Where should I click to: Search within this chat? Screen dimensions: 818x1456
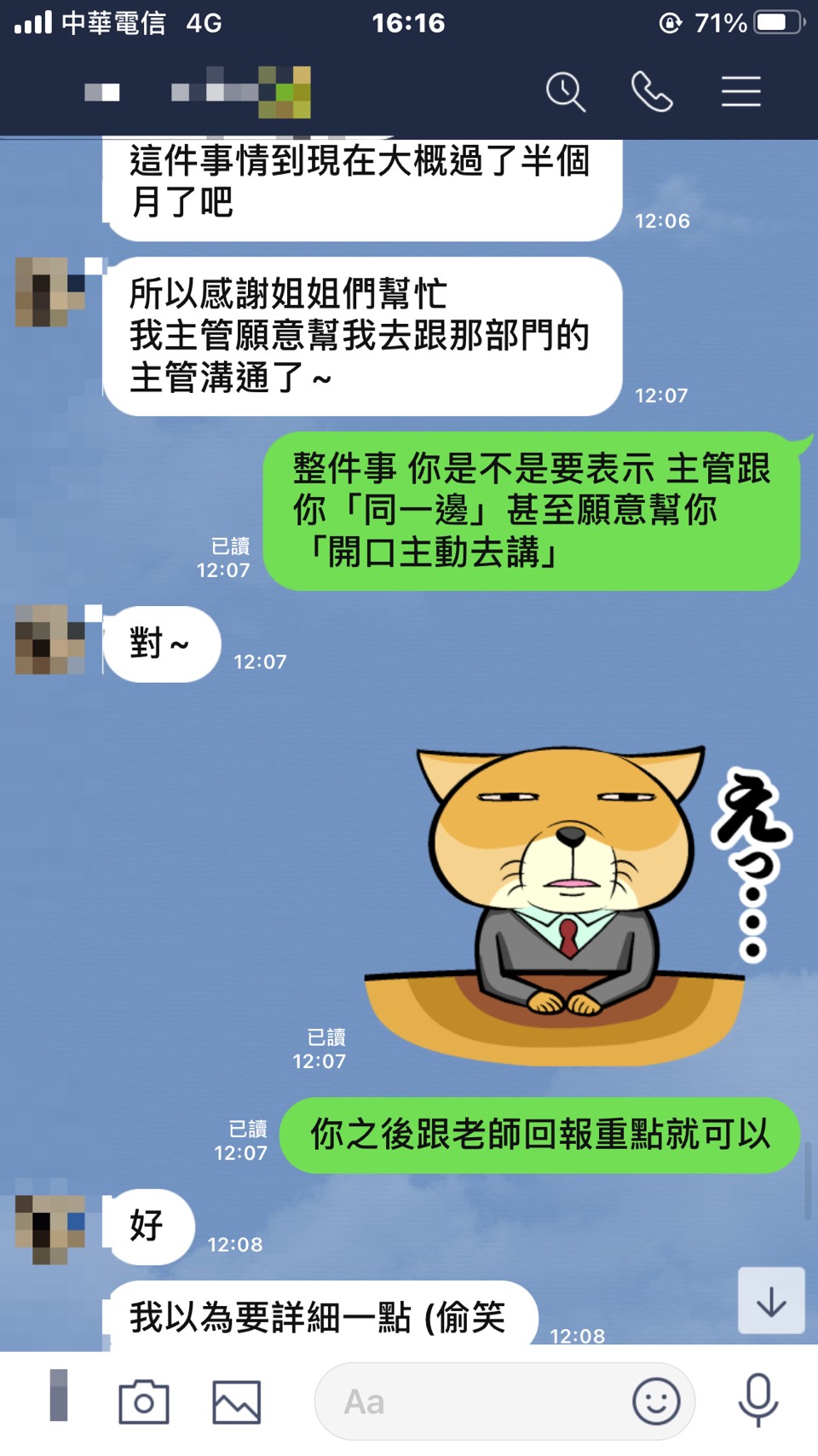click(x=566, y=92)
